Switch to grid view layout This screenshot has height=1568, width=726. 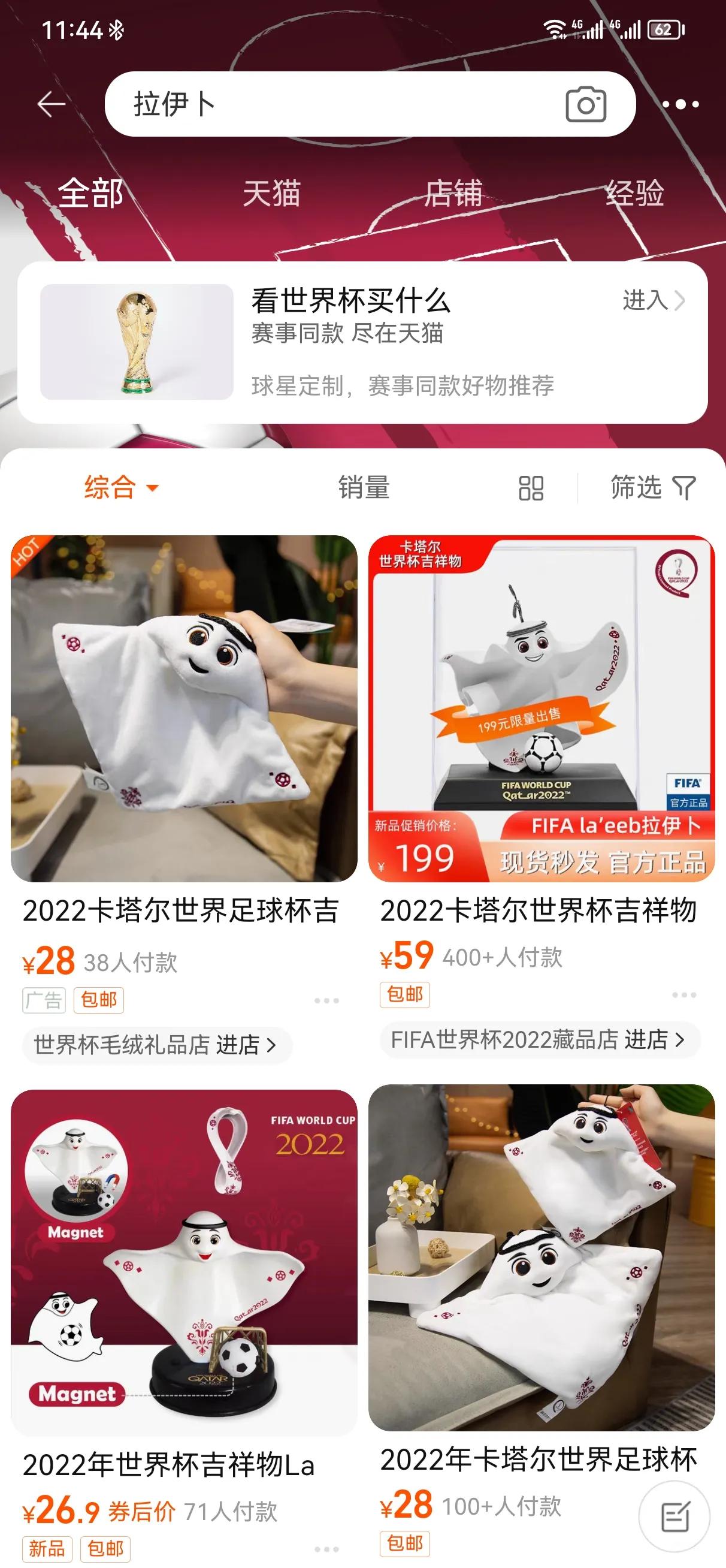click(531, 488)
